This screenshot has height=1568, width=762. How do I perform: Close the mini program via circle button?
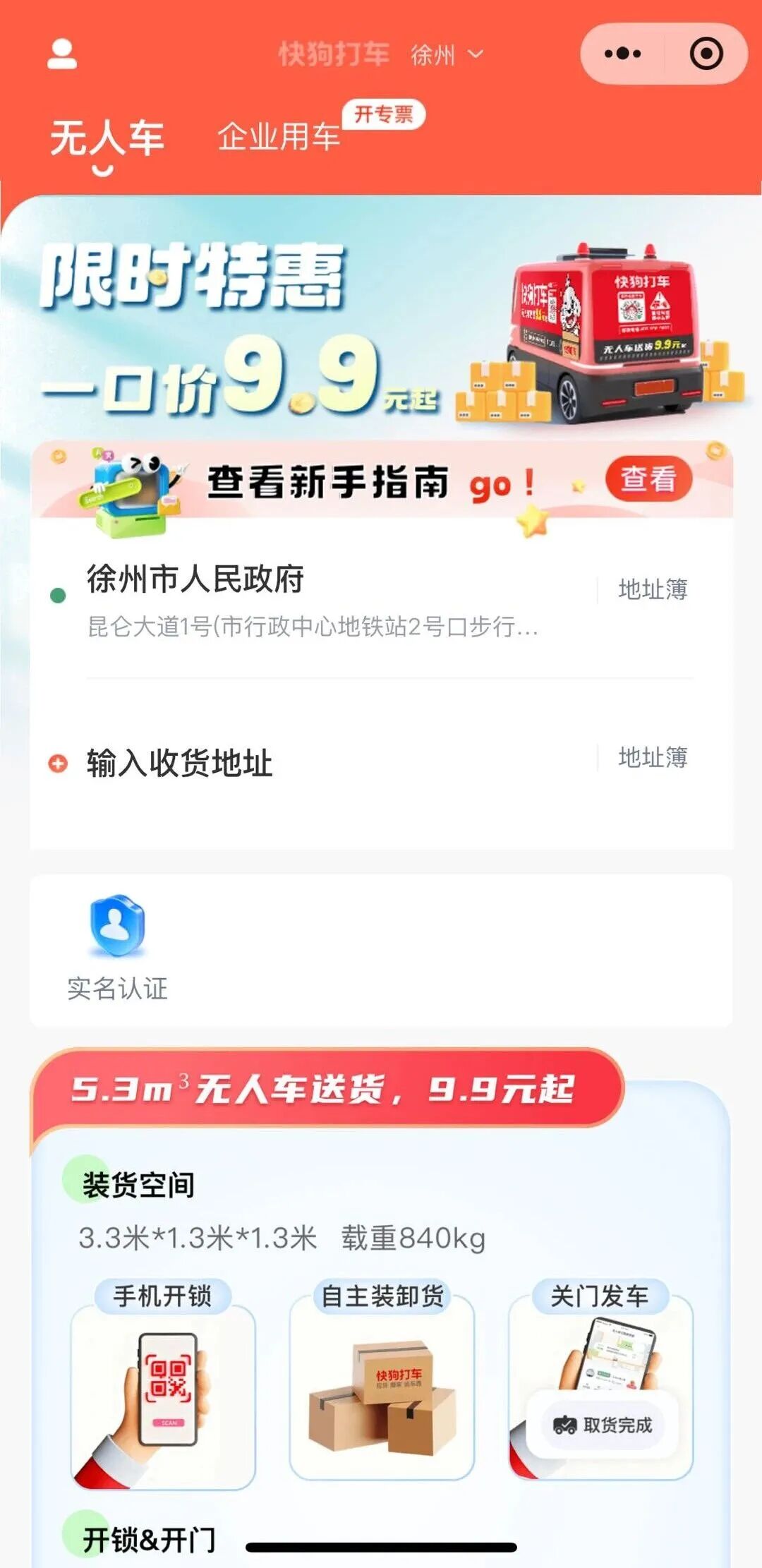pyautogui.click(x=706, y=54)
